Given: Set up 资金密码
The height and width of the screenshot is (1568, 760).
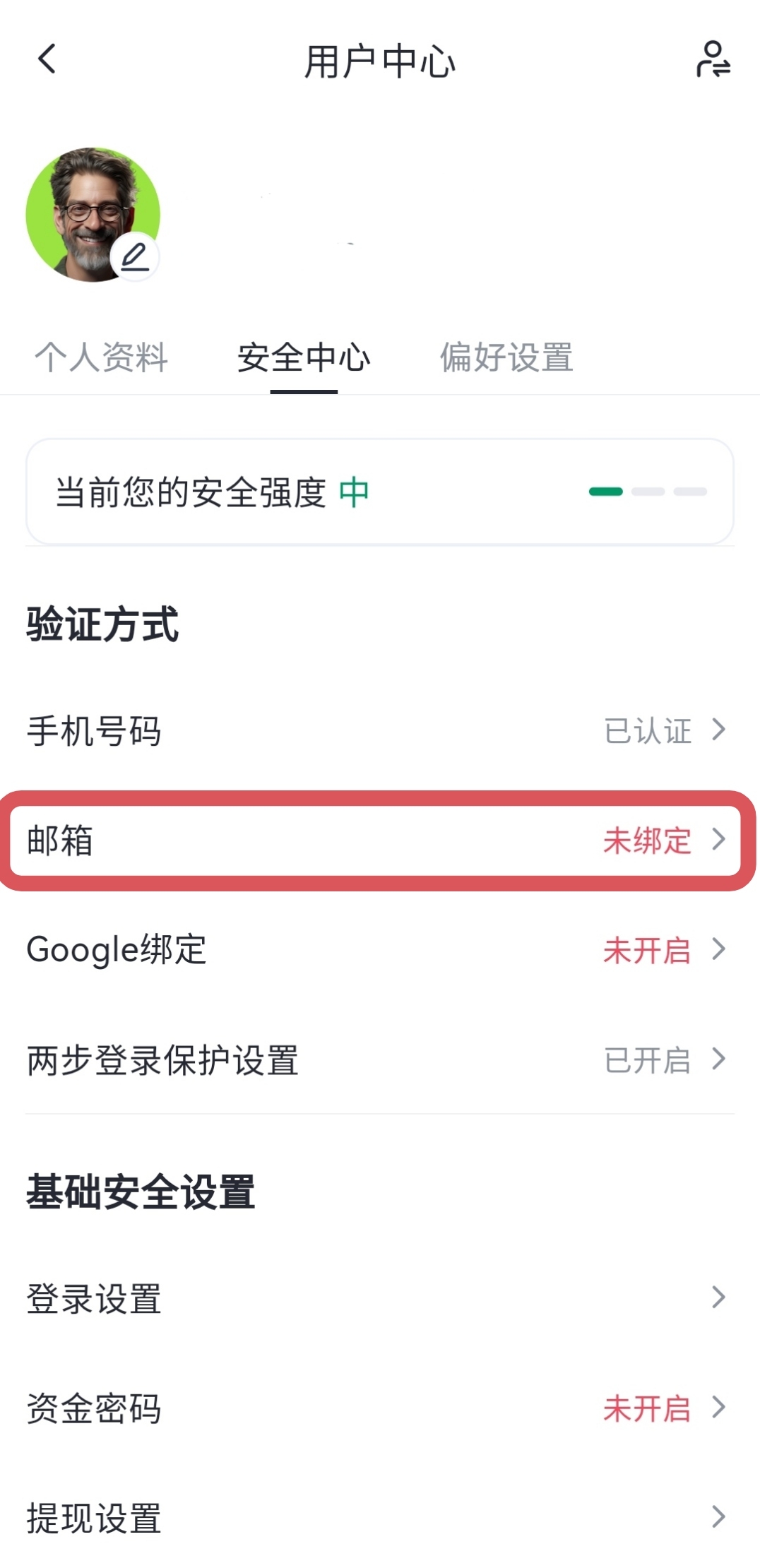Looking at the screenshot, I should click(379, 1408).
